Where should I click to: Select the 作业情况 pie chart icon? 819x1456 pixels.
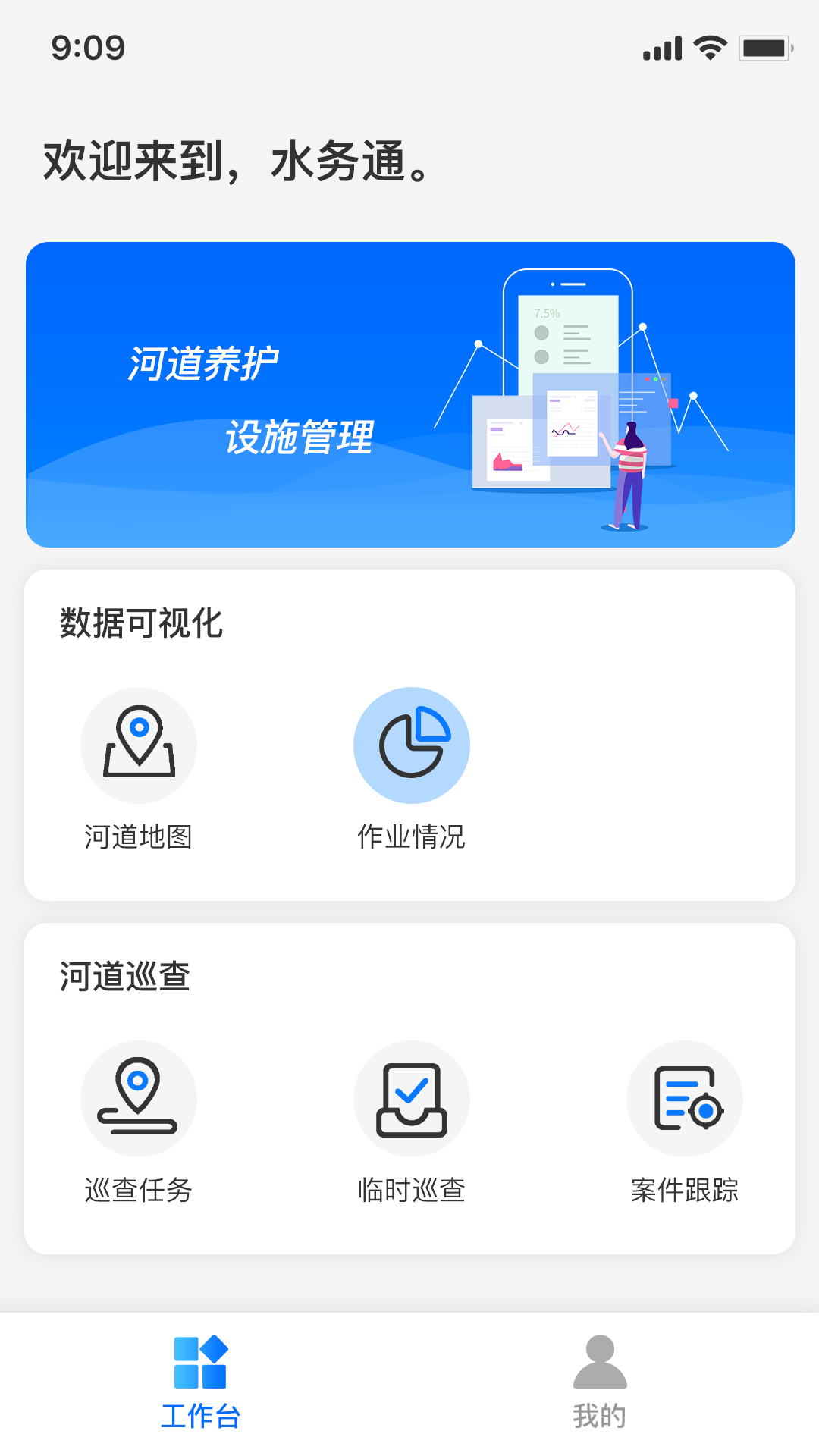[x=412, y=745]
